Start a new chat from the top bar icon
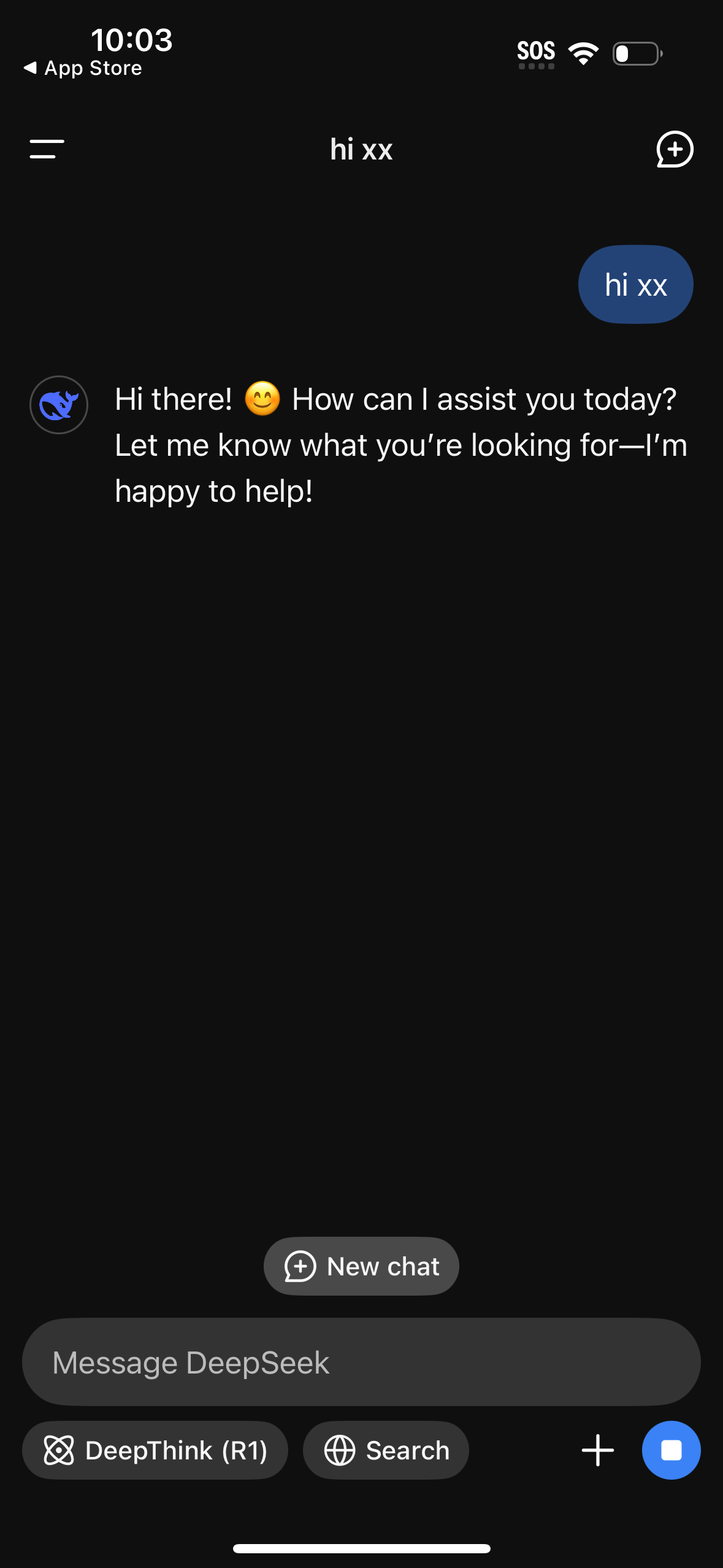Image resolution: width=723 pixels, height=1568 pixels. (x=675, y=149)
